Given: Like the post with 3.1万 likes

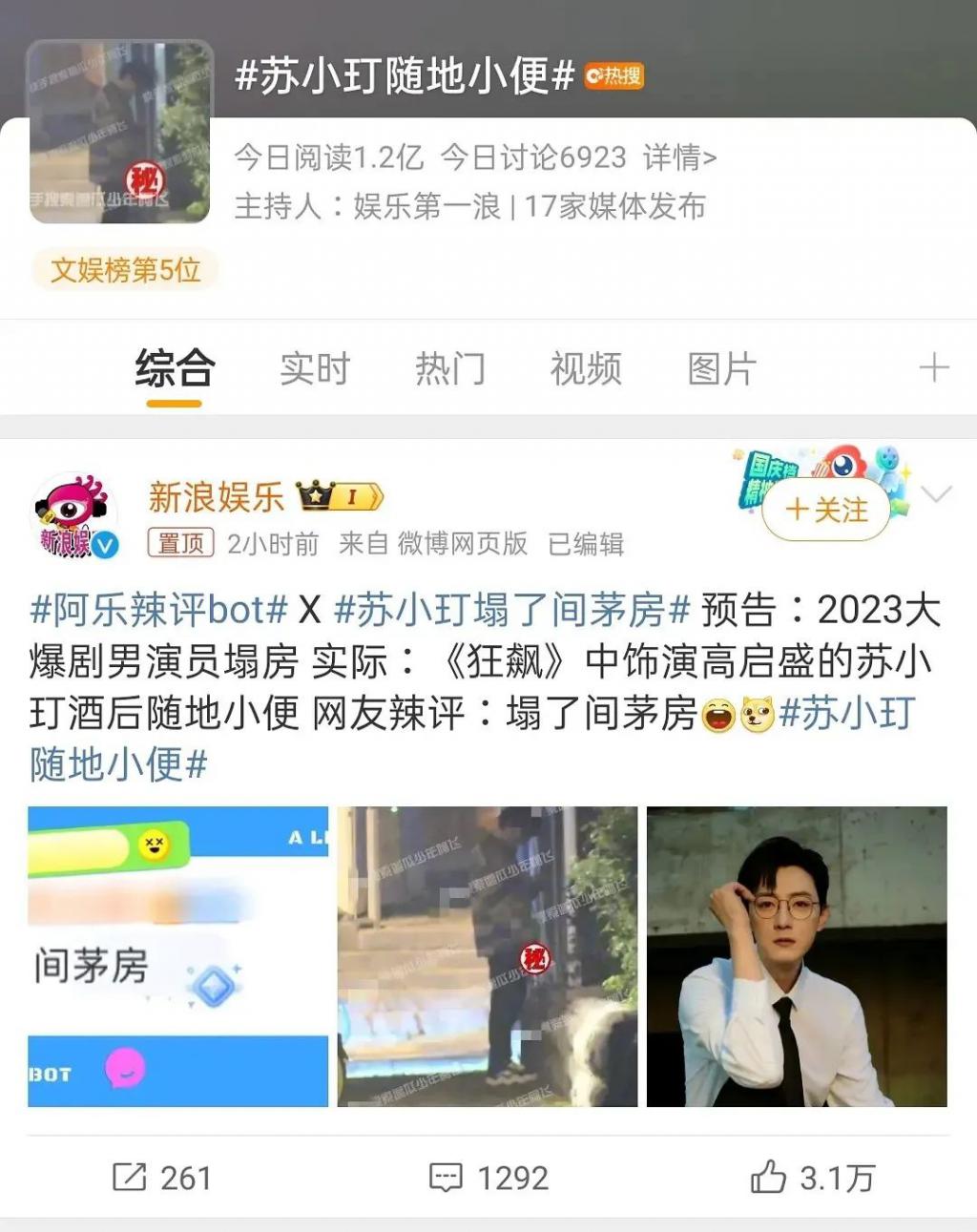Looking at the screenshot, I should 812,1178.
